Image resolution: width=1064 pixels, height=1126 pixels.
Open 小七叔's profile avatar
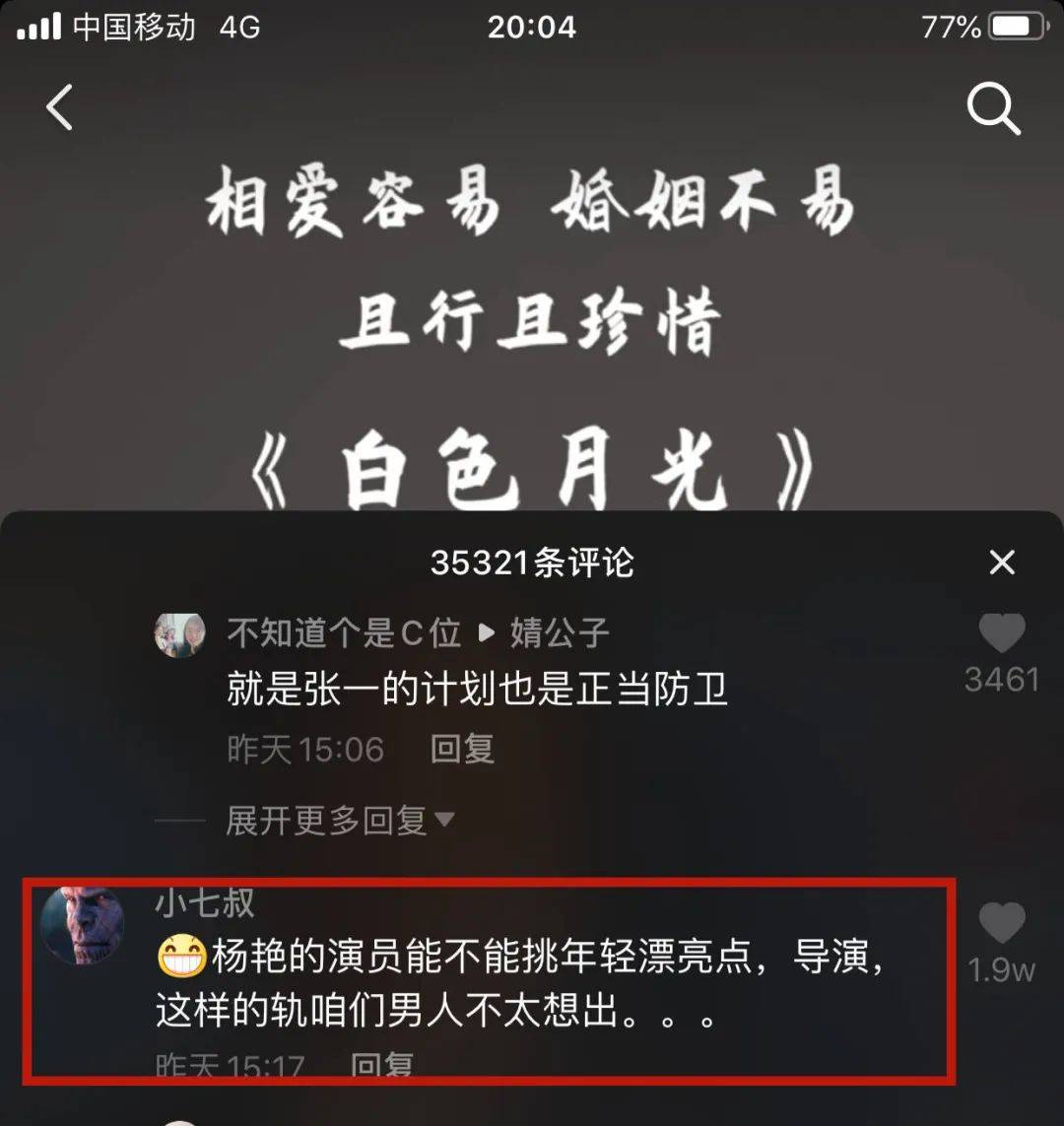point(83,925)
